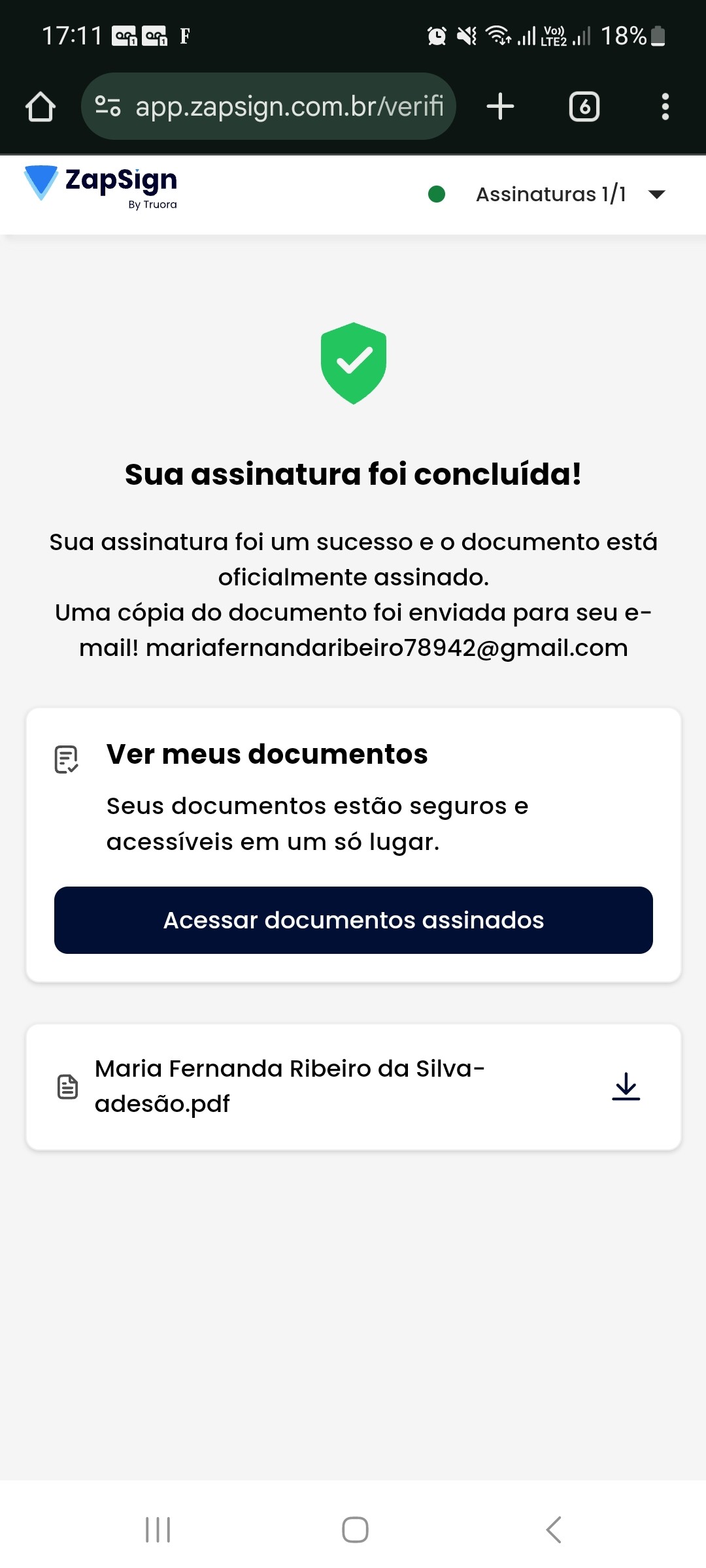This screenshot has height=1568, width=706.
Task: Open the browser overflow menu
Action: pyautogui.click(x=665, y=106)
